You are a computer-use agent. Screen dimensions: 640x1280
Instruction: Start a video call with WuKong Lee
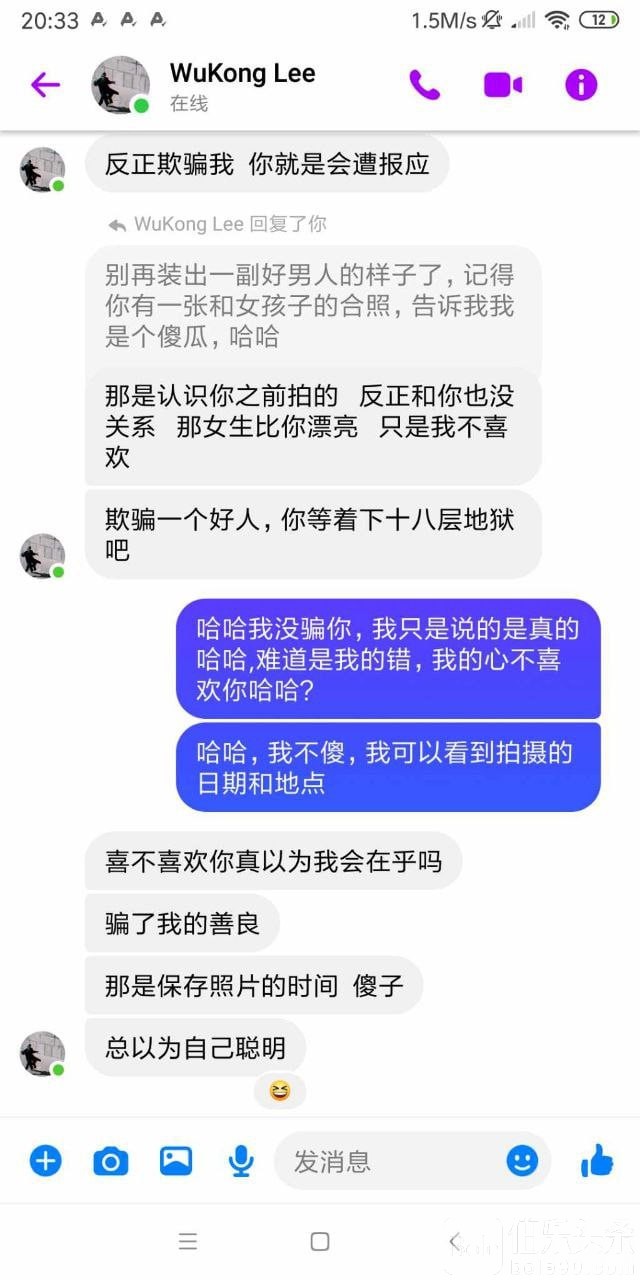502,85
